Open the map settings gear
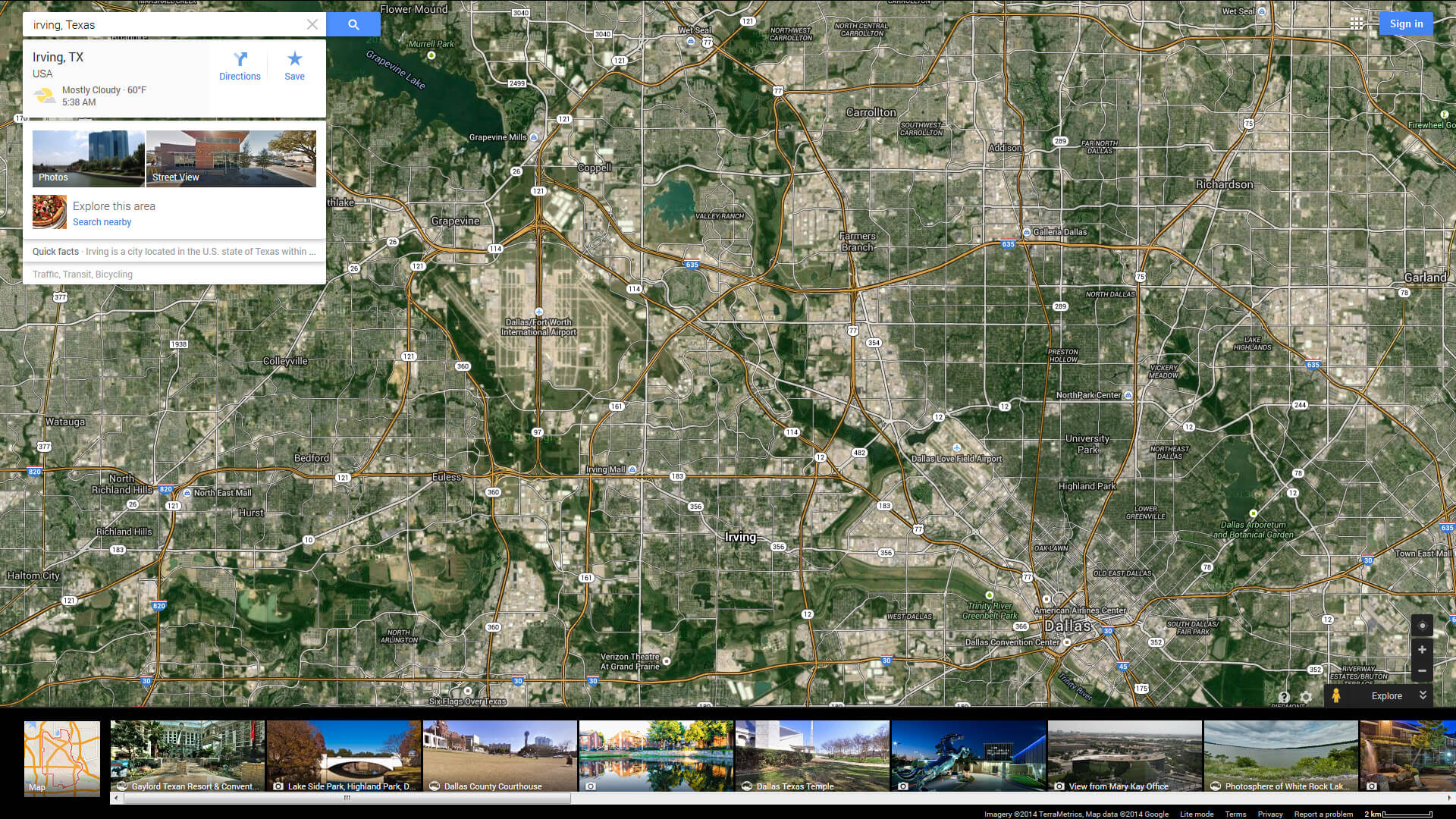This screenshot has height=819, width=1456. click(x=1306, y=697)
